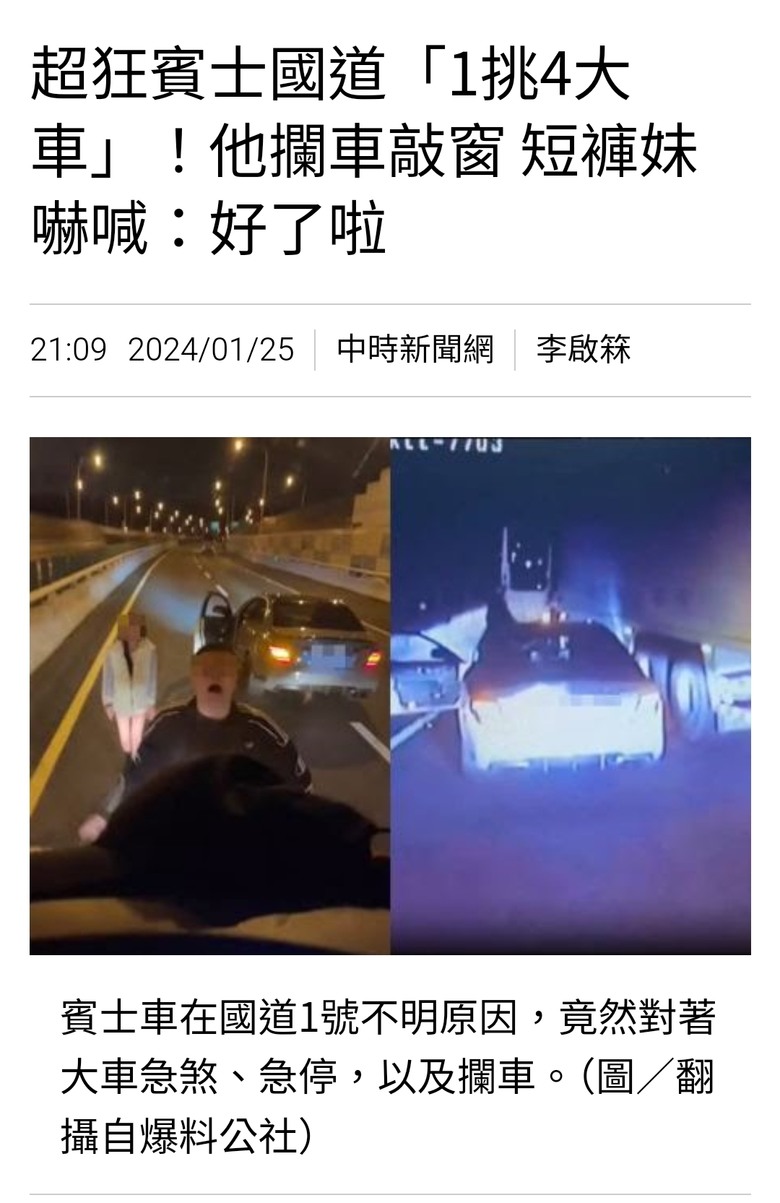780x1203 pixels.
Task: Open the 中時新聞網 source link
Action: (415, 350)
